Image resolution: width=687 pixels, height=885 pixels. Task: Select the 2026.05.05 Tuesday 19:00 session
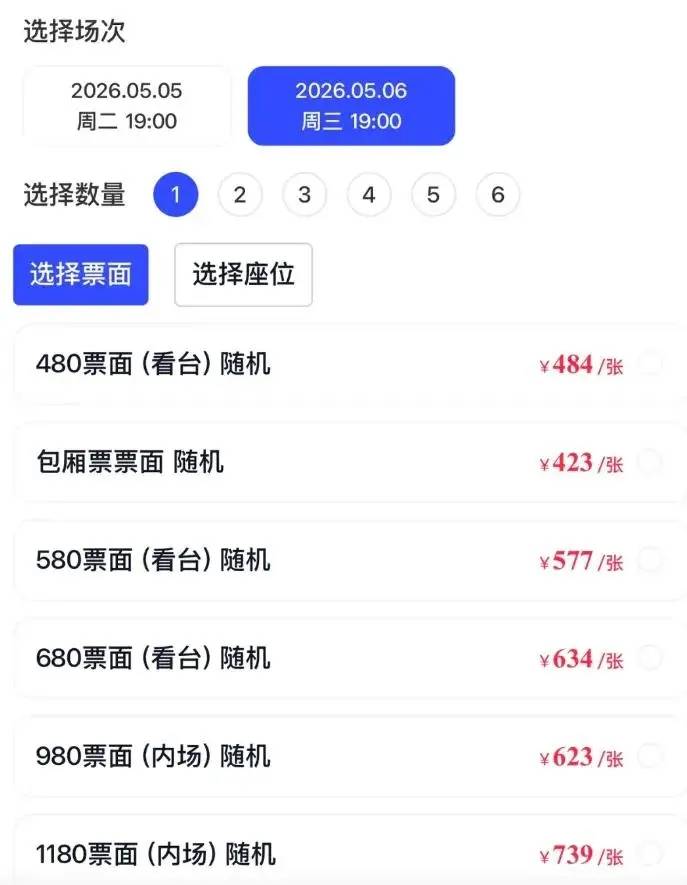(126, 106)
